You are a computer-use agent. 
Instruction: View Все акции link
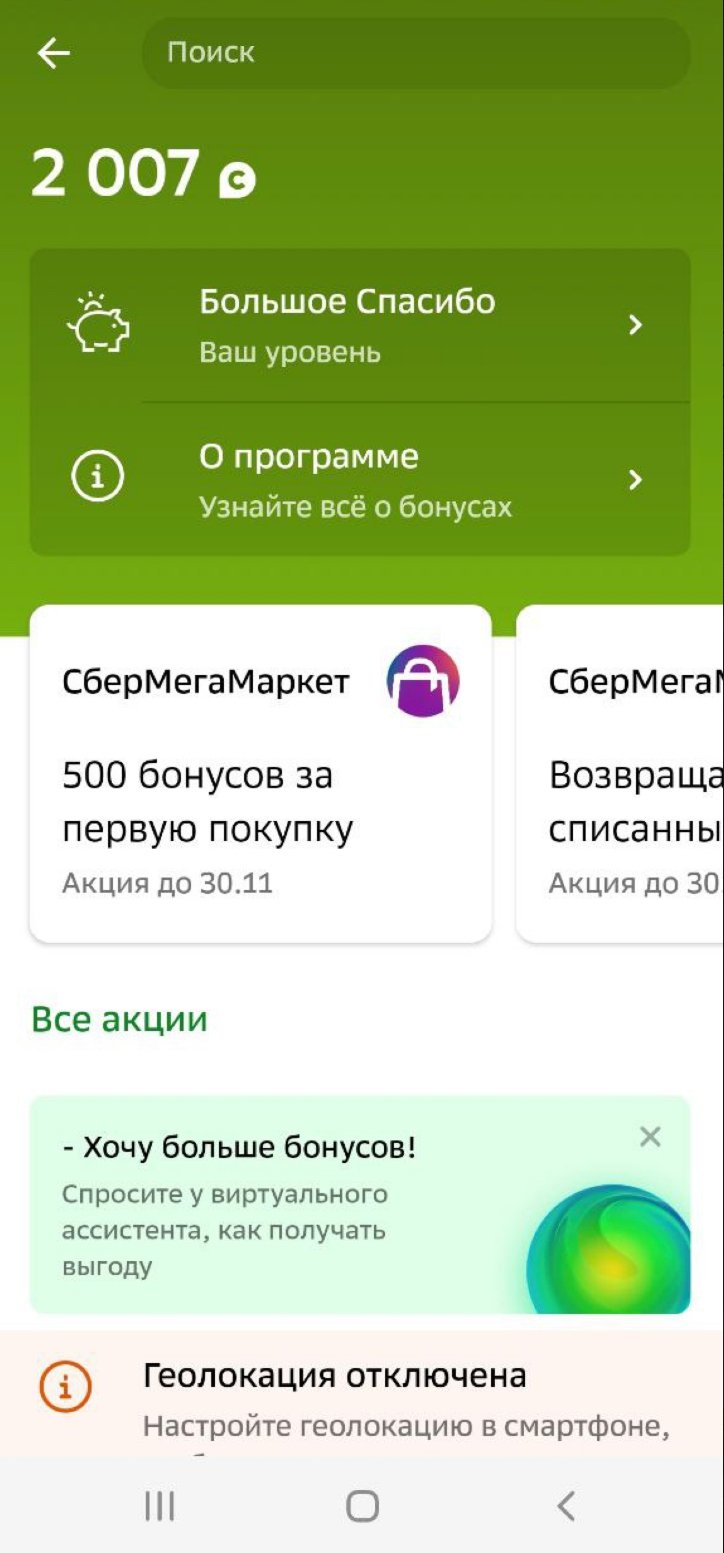tap(120, 1019)
